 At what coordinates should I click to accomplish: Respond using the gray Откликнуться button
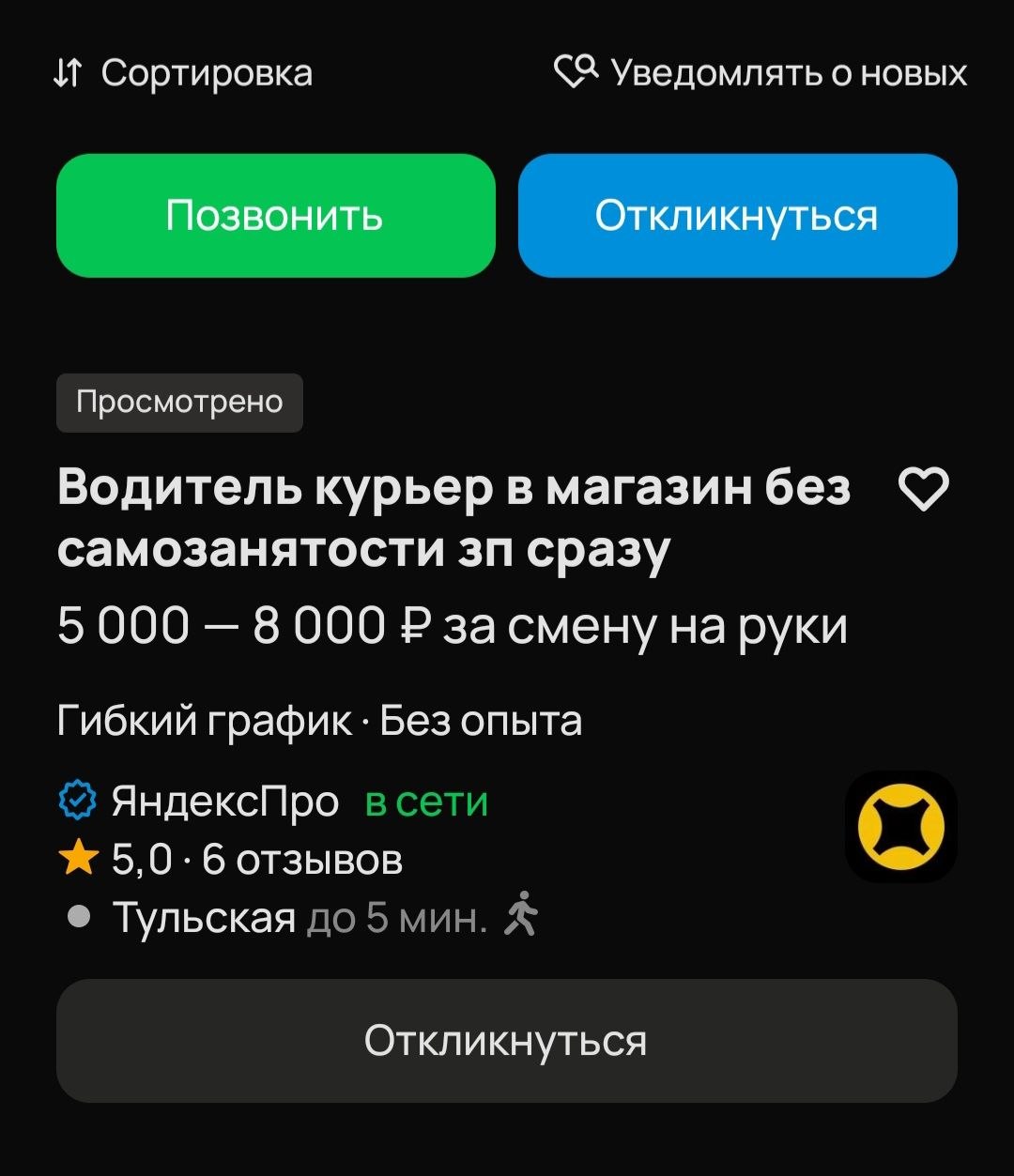coord(506,1041)
